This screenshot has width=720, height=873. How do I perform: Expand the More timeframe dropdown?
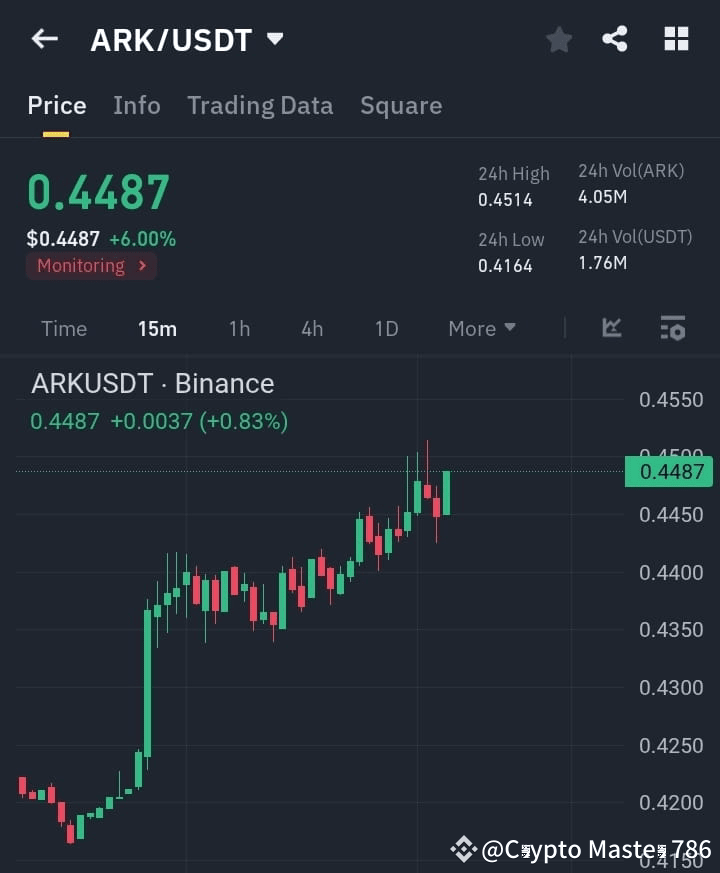(481, 328)
